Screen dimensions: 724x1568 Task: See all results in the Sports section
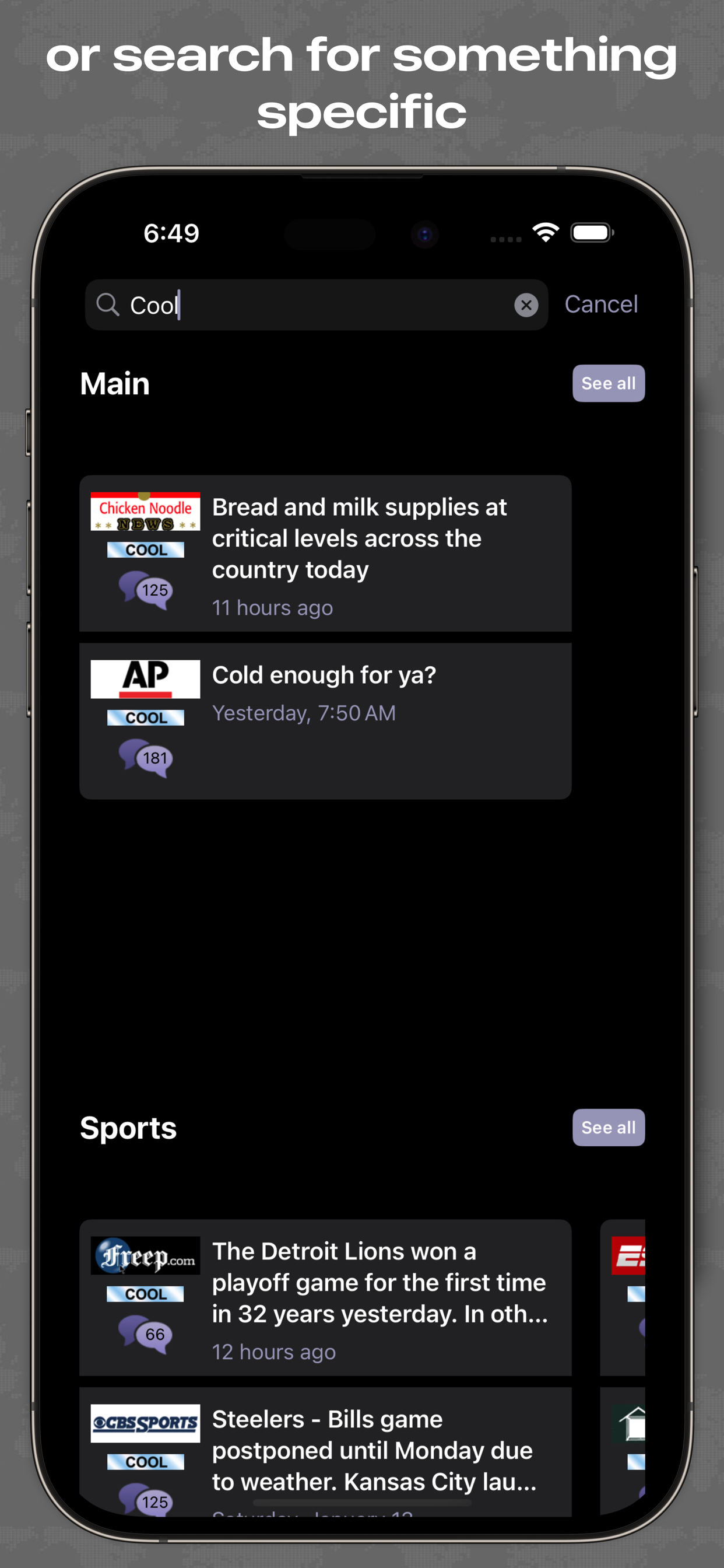pyautogui.click(x=609, y=1126)
